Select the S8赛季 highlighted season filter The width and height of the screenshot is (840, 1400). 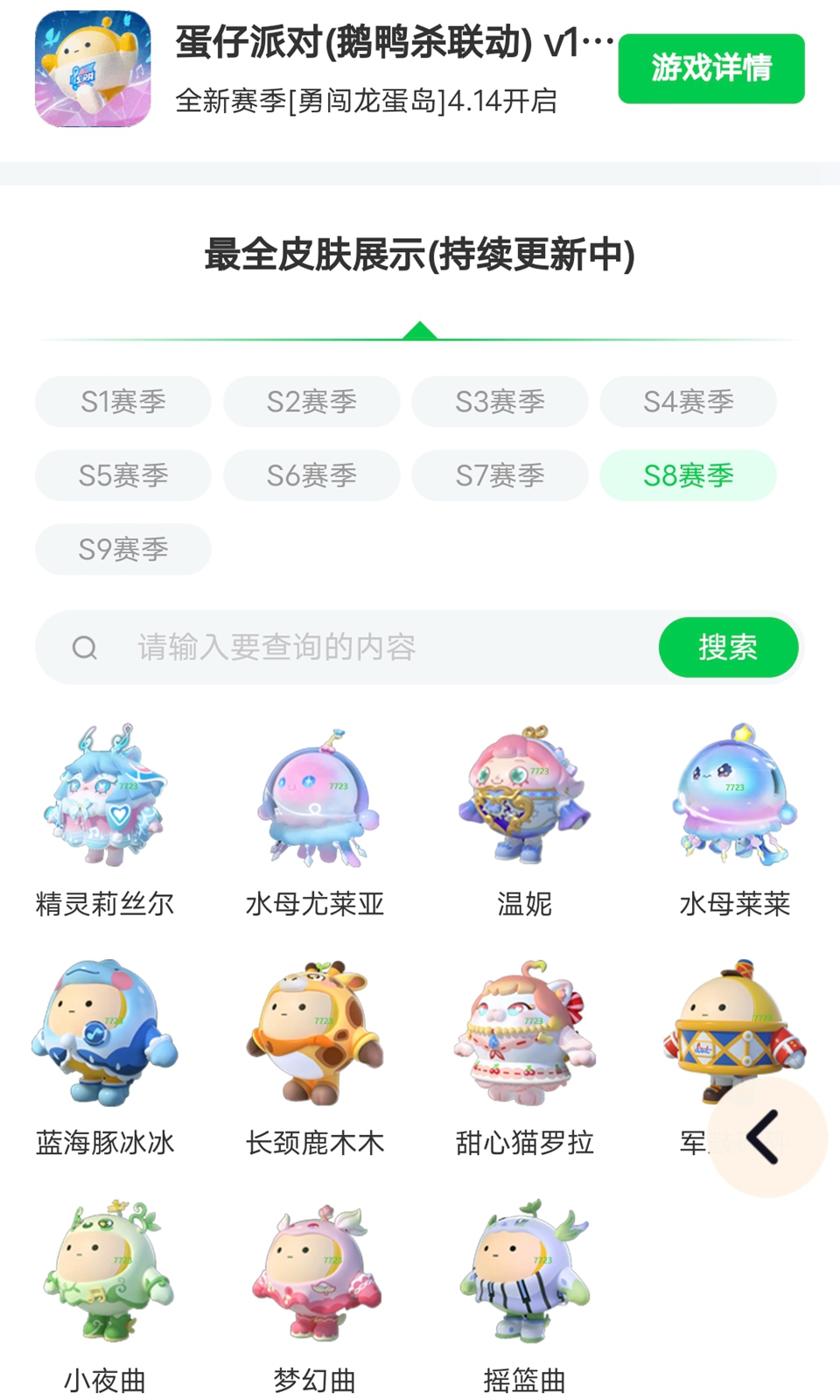coord(688,475)
